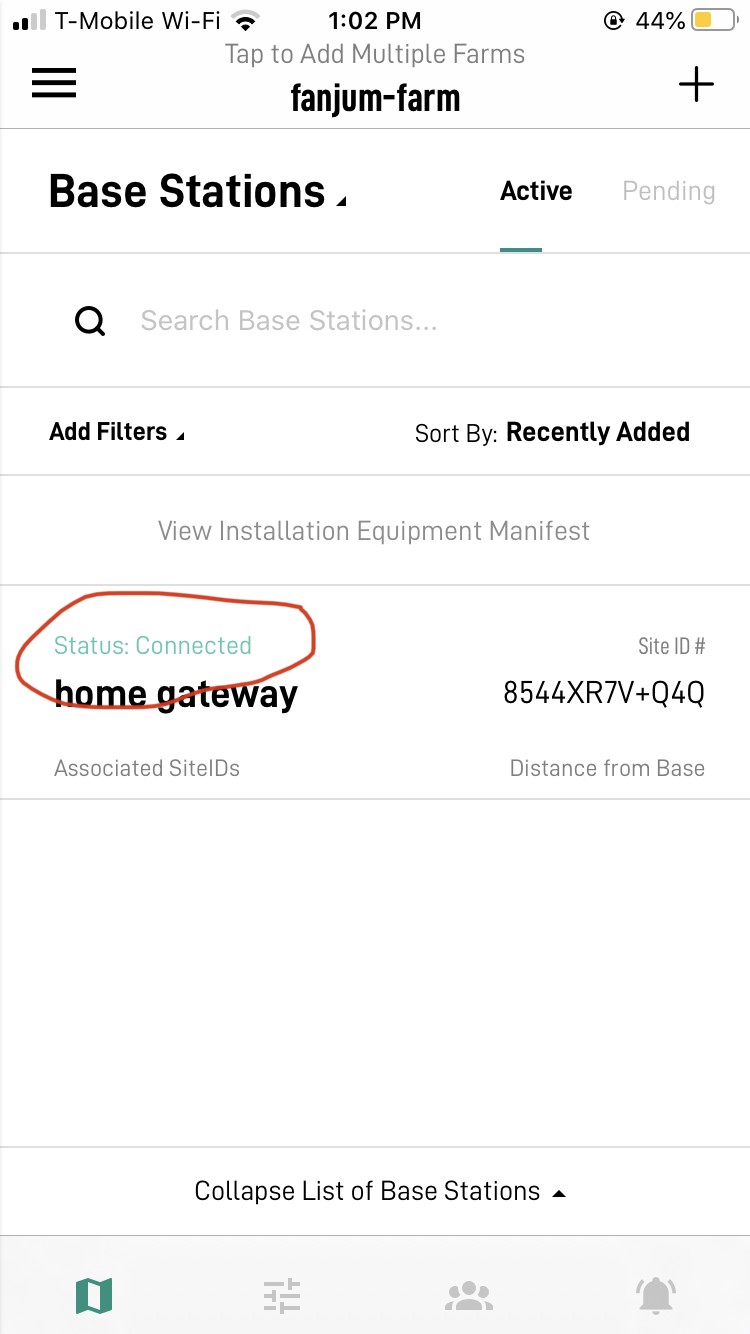Open the map tab in bottom bar

coord(94,1296)
